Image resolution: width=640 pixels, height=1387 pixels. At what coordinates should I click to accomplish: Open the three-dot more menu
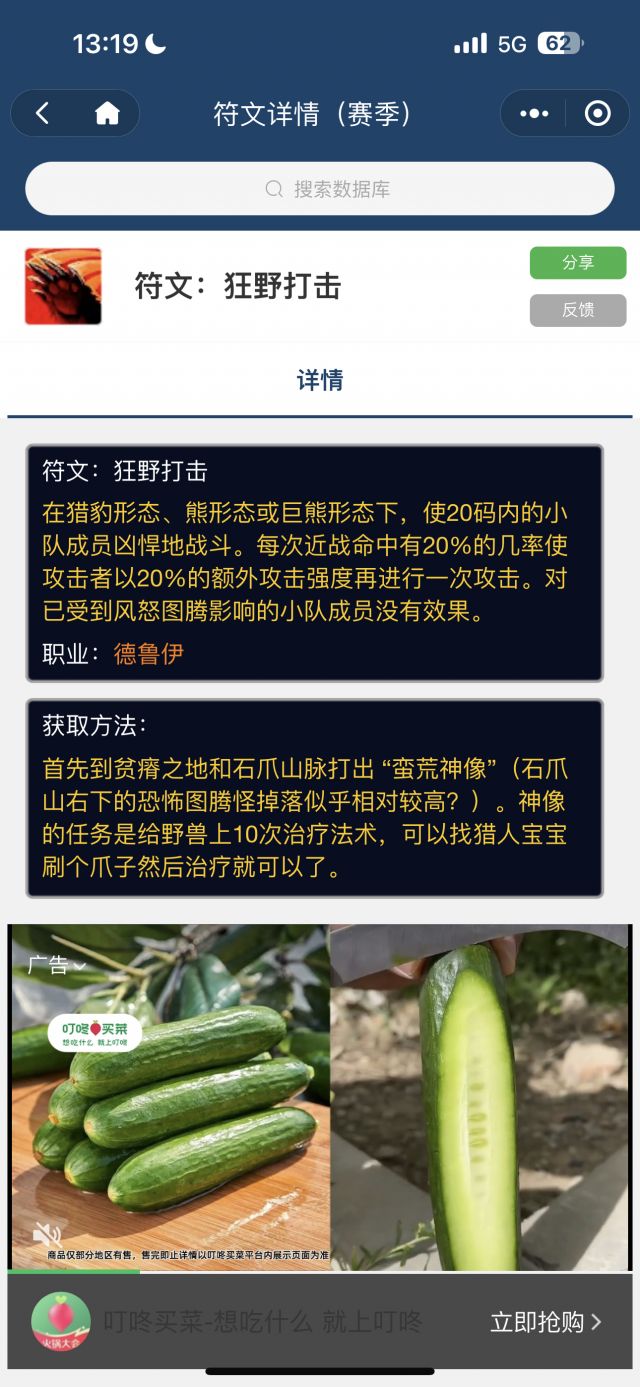[535, 114]
